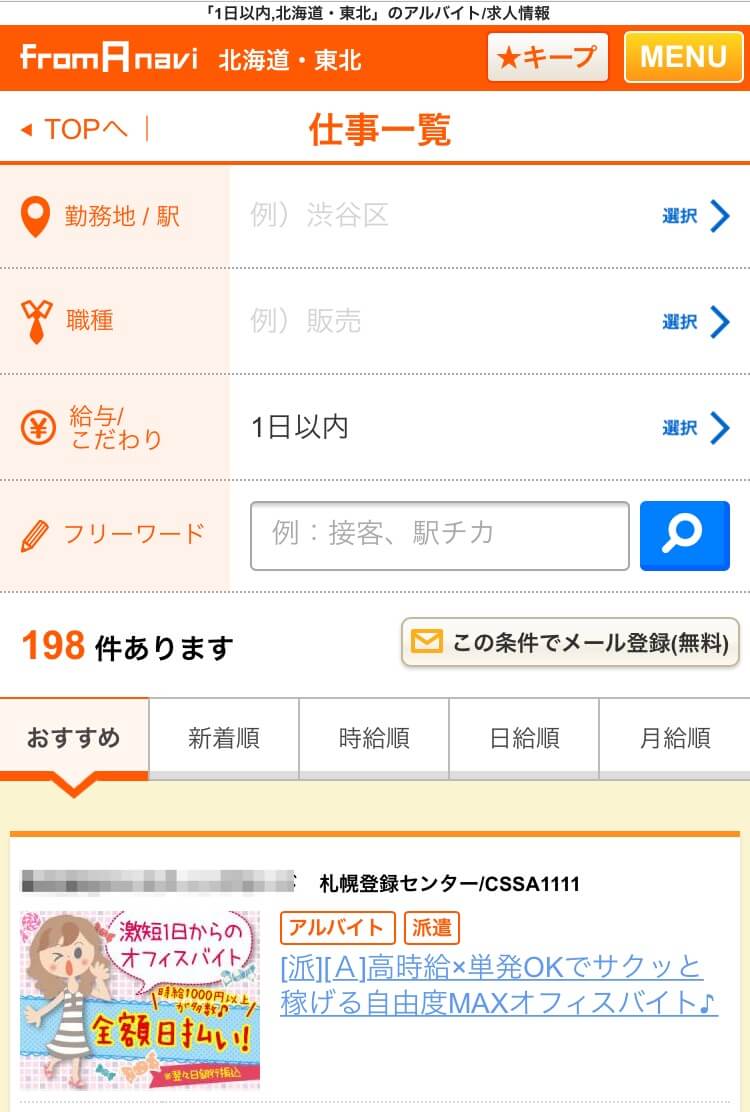The width and height of the screenshot is (750, 1112).
Task: Sort jobs by 月給順
Action: pyautogui.click(x=674, y=738)
